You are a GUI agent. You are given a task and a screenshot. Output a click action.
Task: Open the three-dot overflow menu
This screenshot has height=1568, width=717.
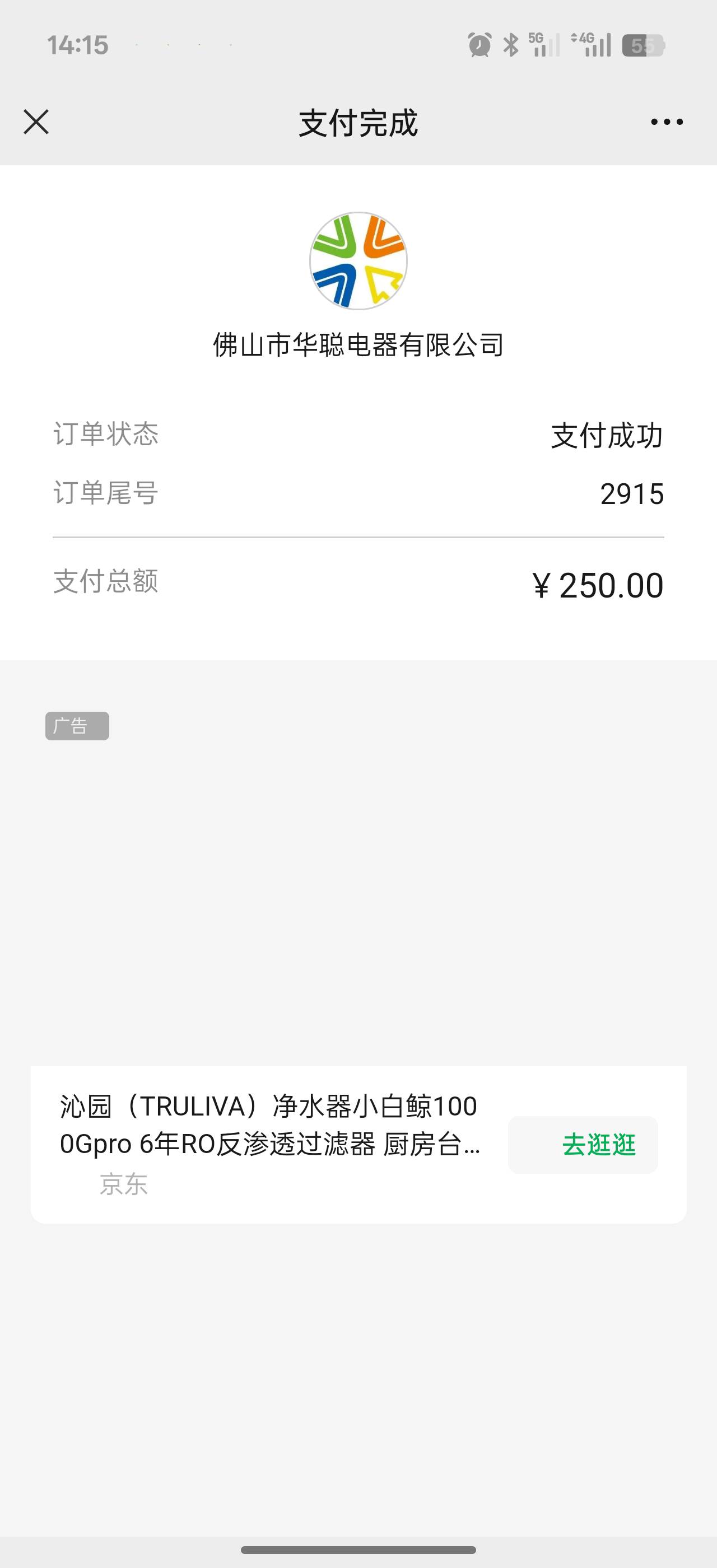pos(667,122)
